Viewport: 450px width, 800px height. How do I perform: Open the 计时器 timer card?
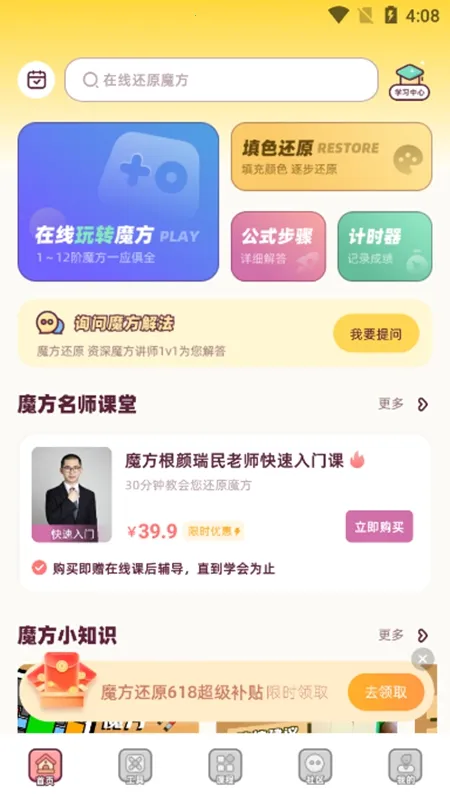[x=385, y=246]
